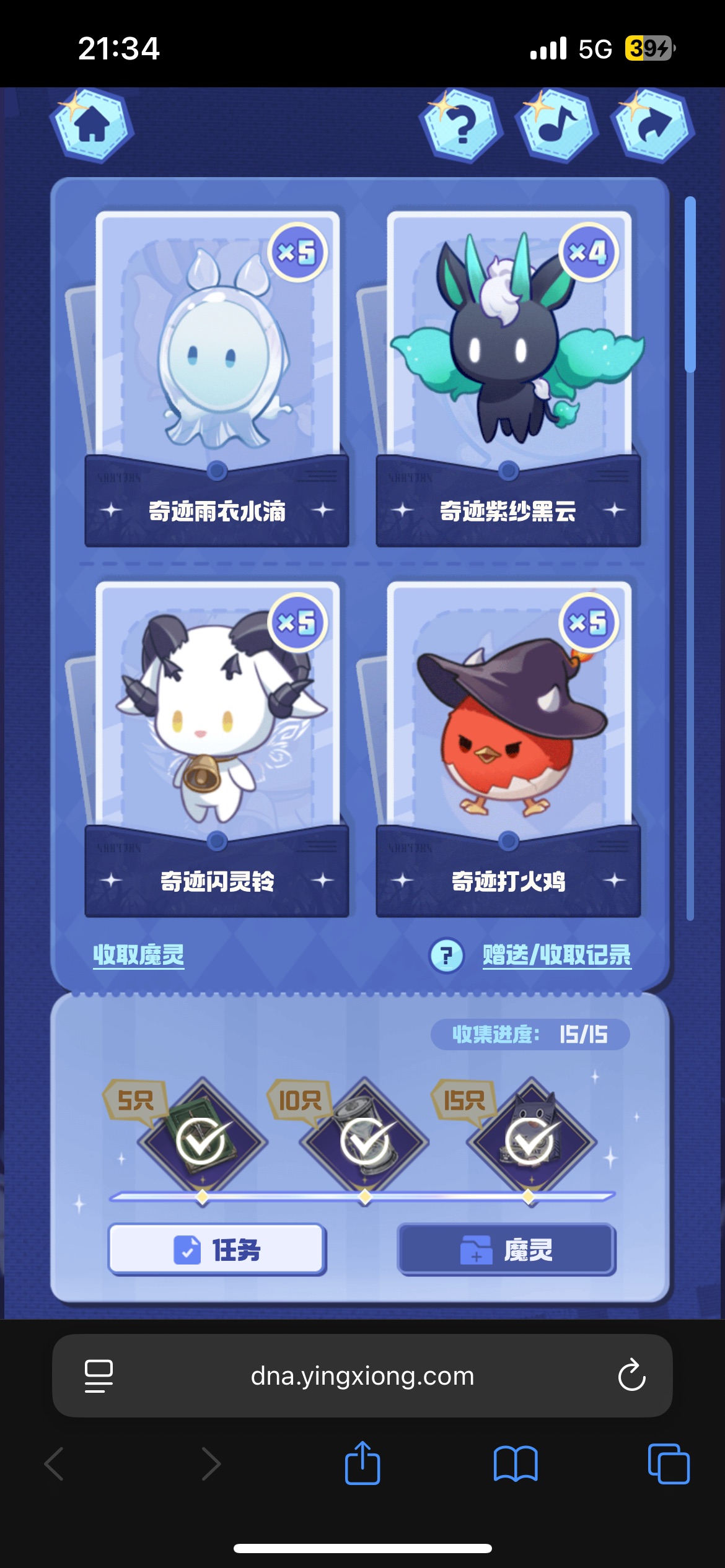Toggle the background music icon
The image size is (725, 1568).
pyautogui.click(x=556, y=126)
